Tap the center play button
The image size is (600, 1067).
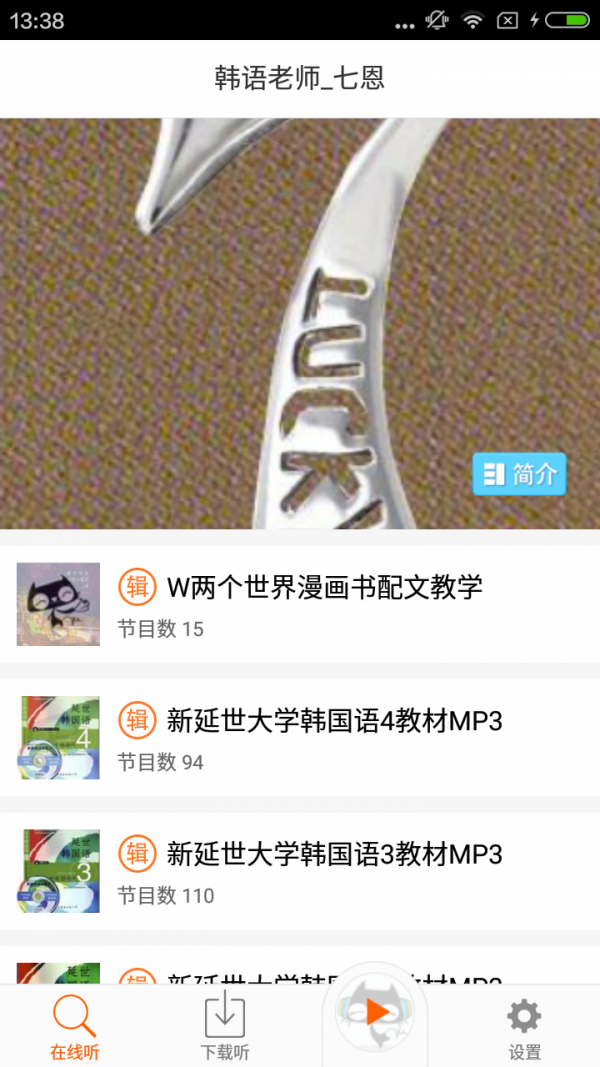375,1014
